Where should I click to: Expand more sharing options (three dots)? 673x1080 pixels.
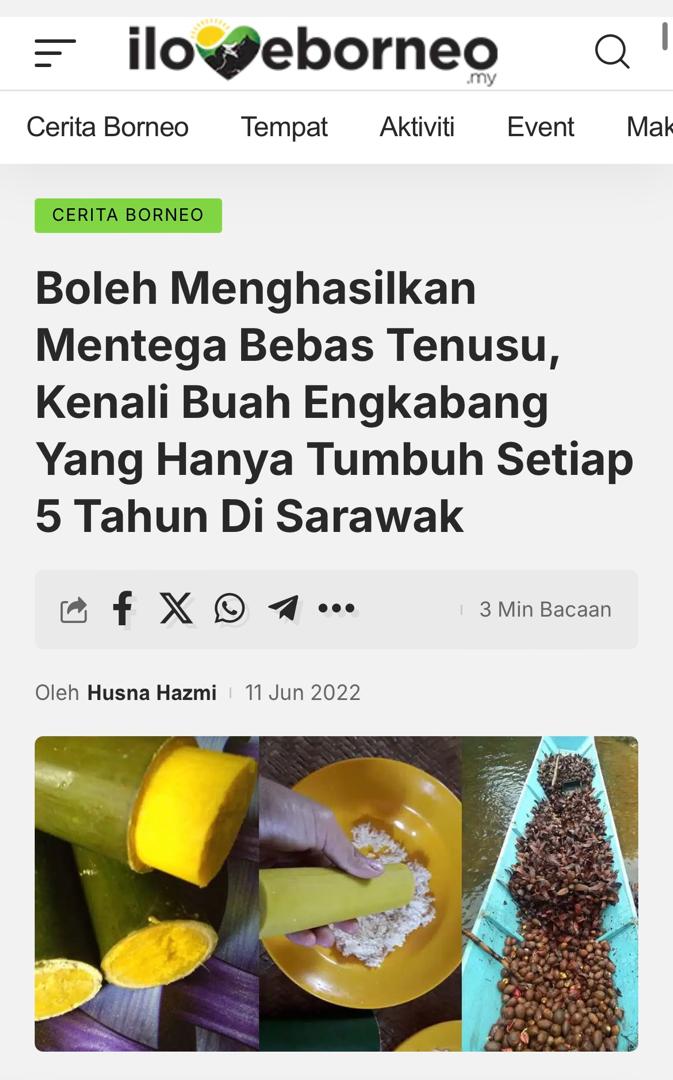pos(336,608)
